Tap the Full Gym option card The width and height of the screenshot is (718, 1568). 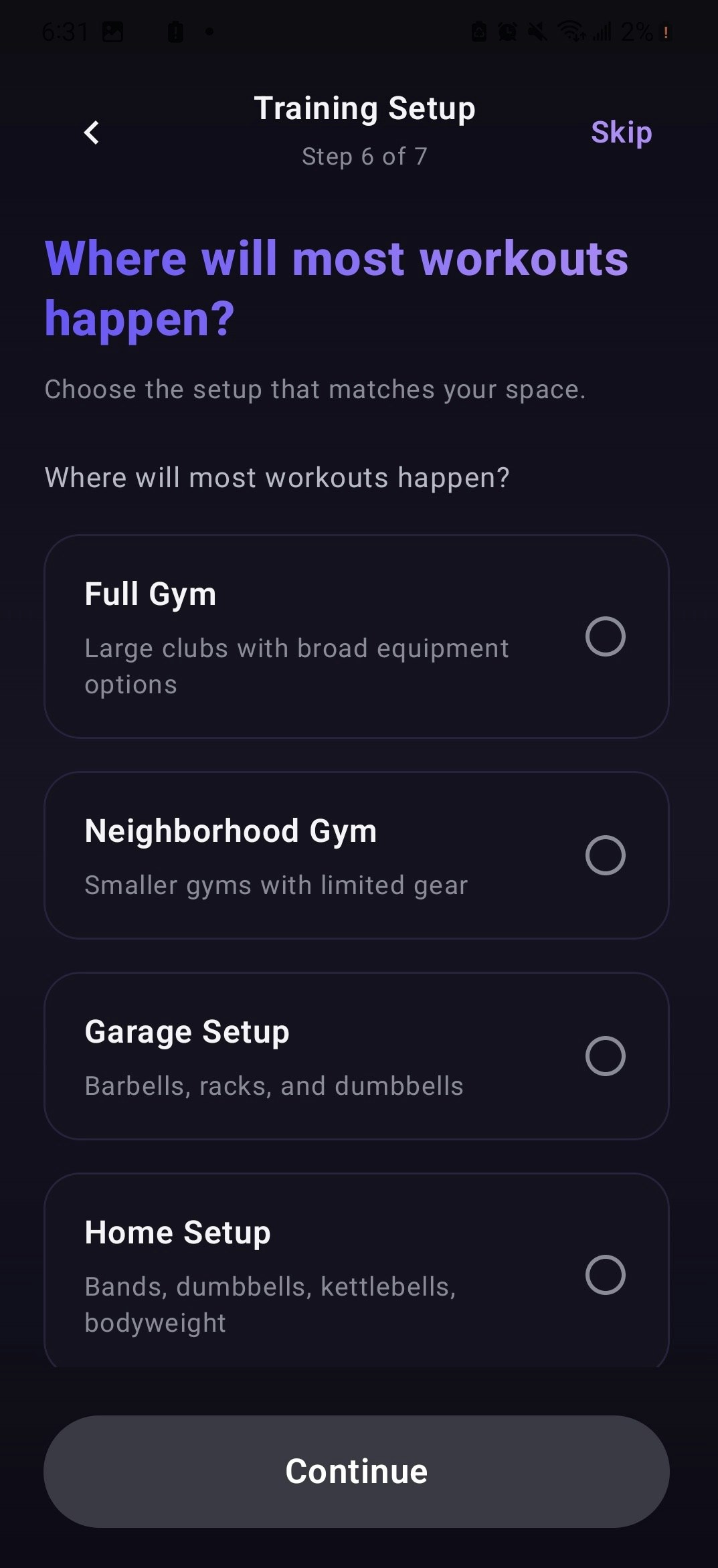pos(301,636)
